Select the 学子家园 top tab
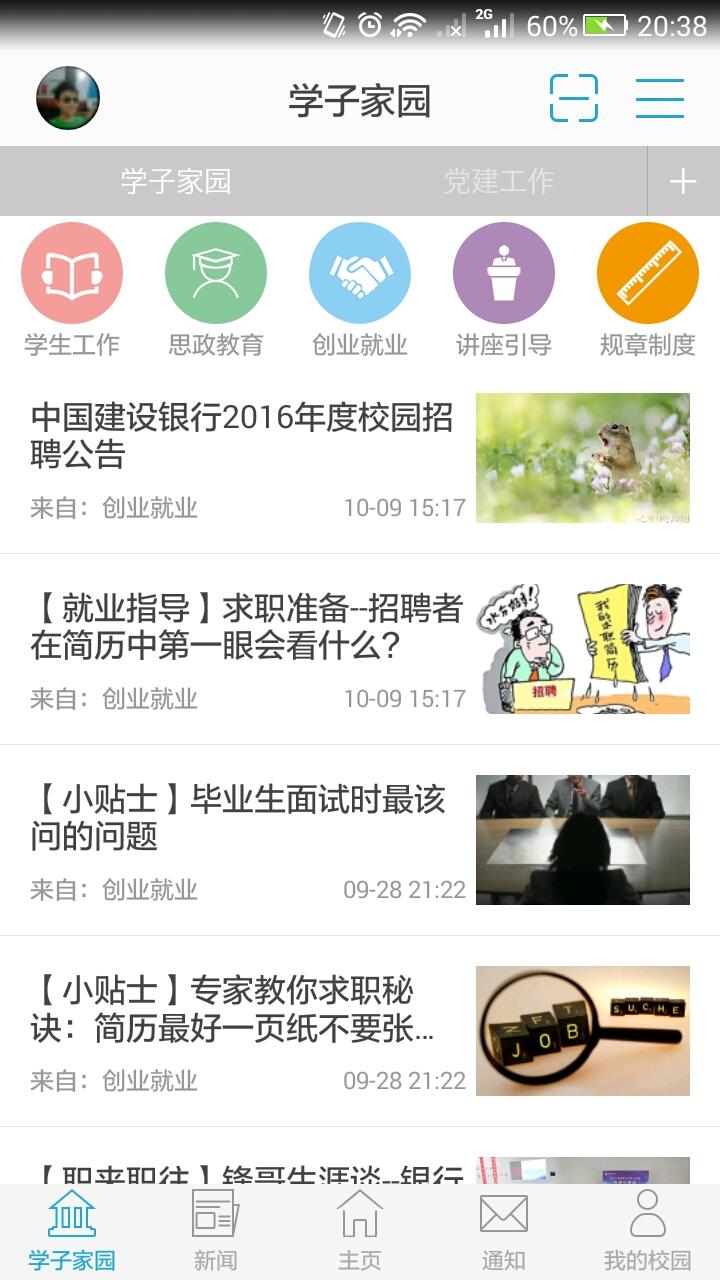Screen dimensions: 720x1280 [x=176, y=181]
